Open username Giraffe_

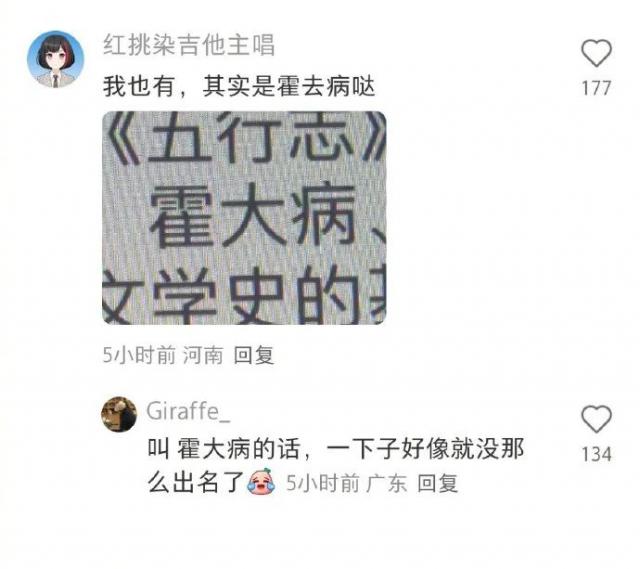(x=188, y=411)
